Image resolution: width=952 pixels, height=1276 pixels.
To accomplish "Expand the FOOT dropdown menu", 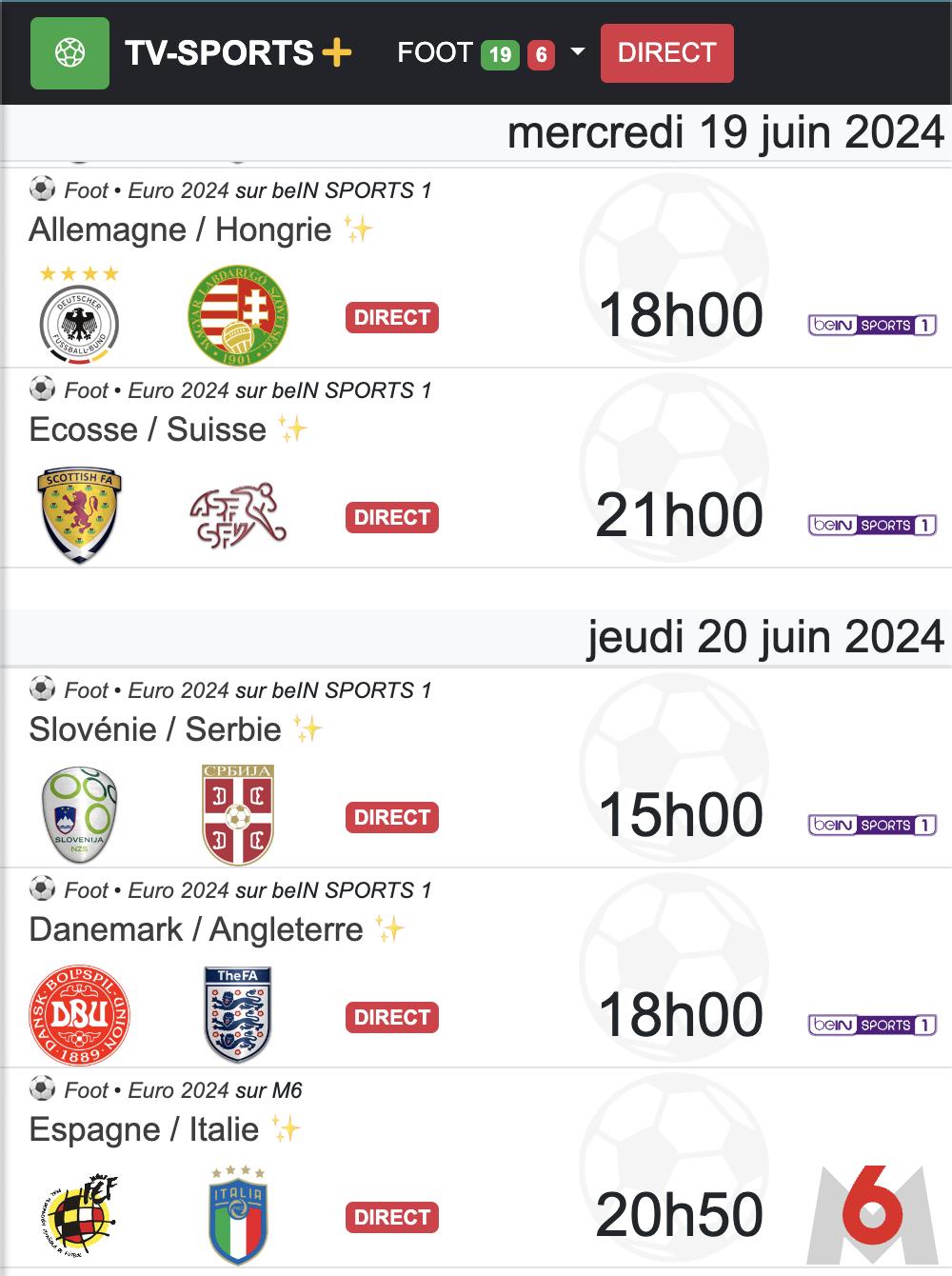I will coord(577,51).
